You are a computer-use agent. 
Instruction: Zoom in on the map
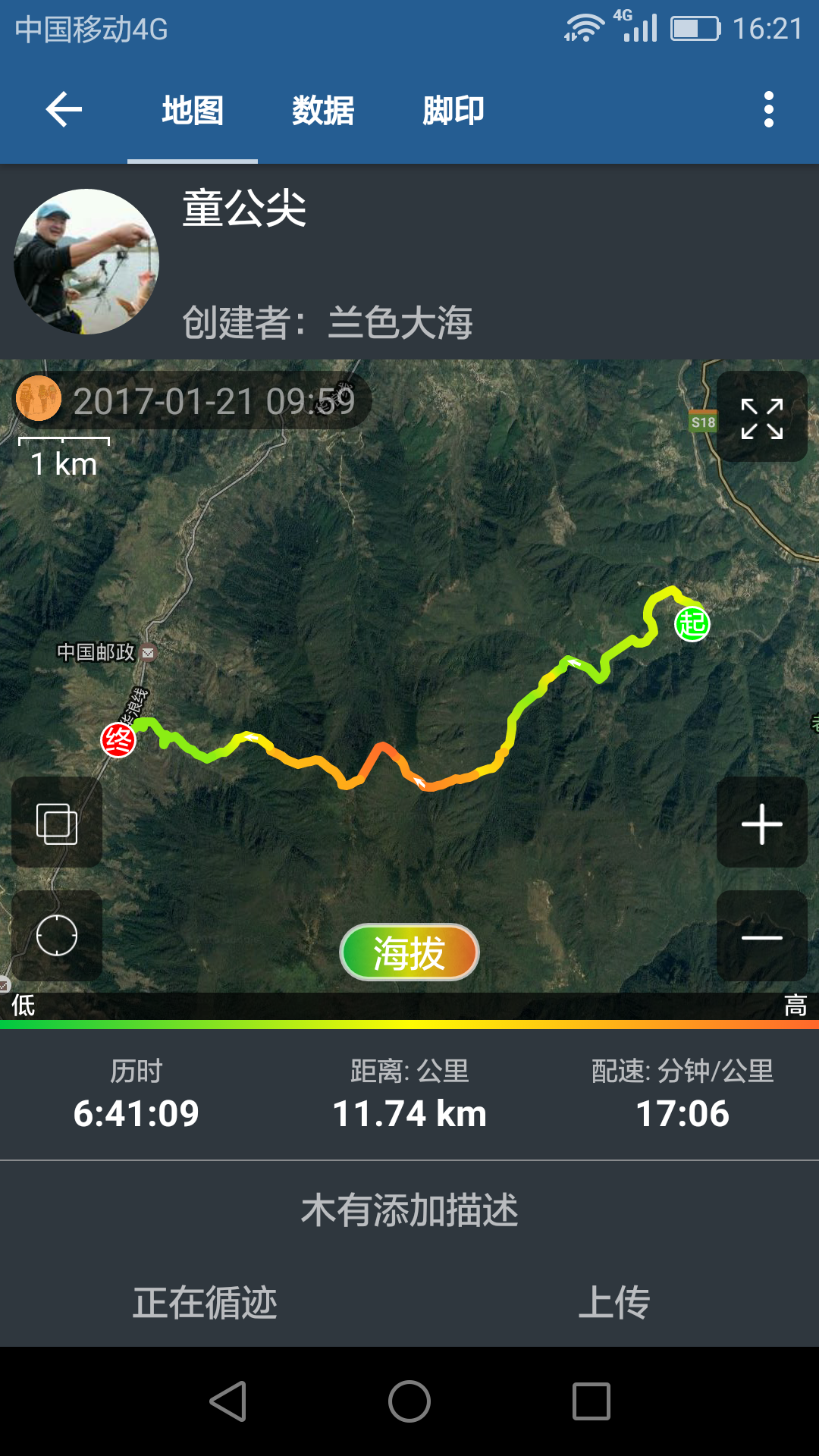[x=761, y=824]
